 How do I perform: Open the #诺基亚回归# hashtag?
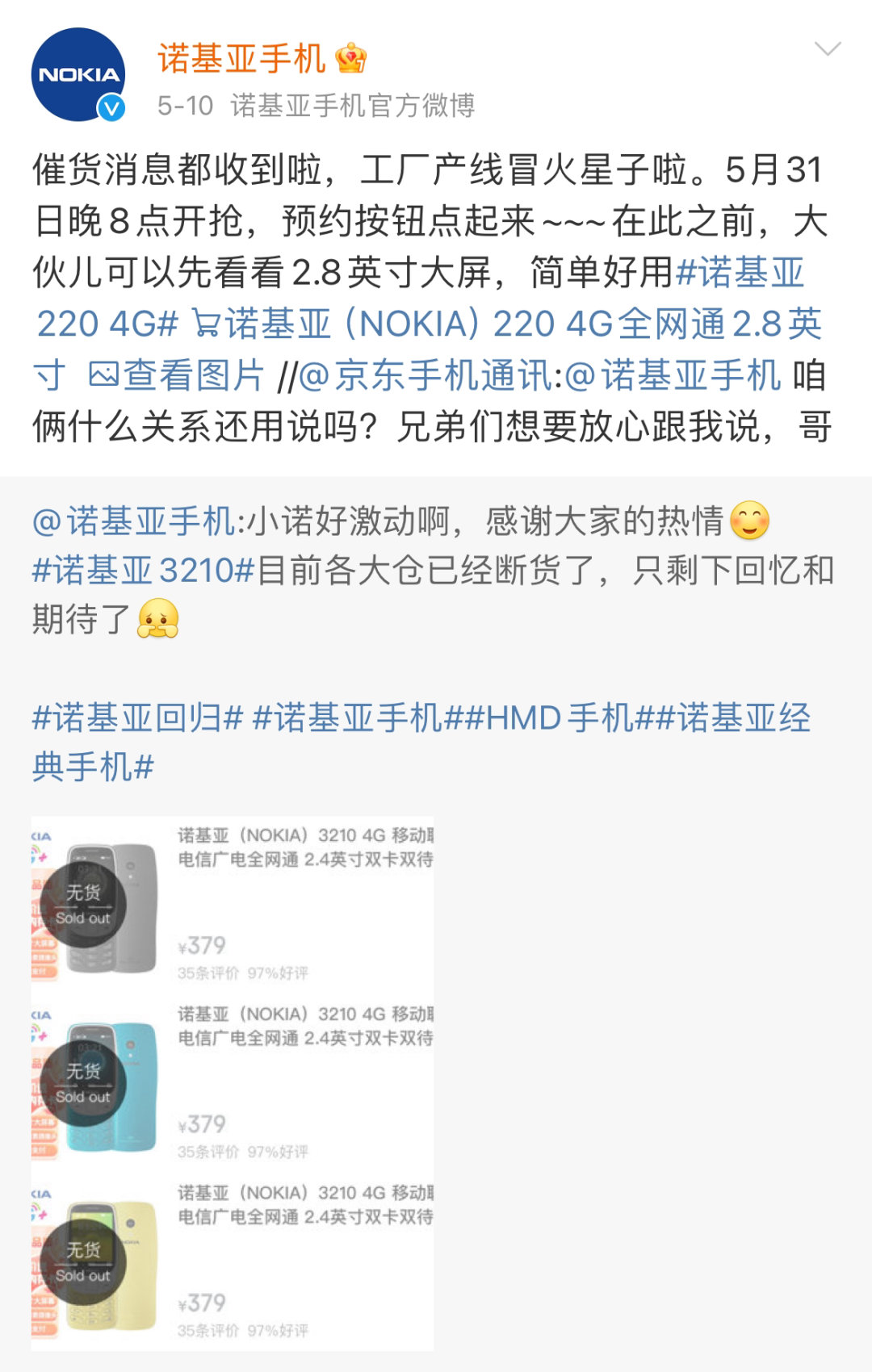point(137,718)
